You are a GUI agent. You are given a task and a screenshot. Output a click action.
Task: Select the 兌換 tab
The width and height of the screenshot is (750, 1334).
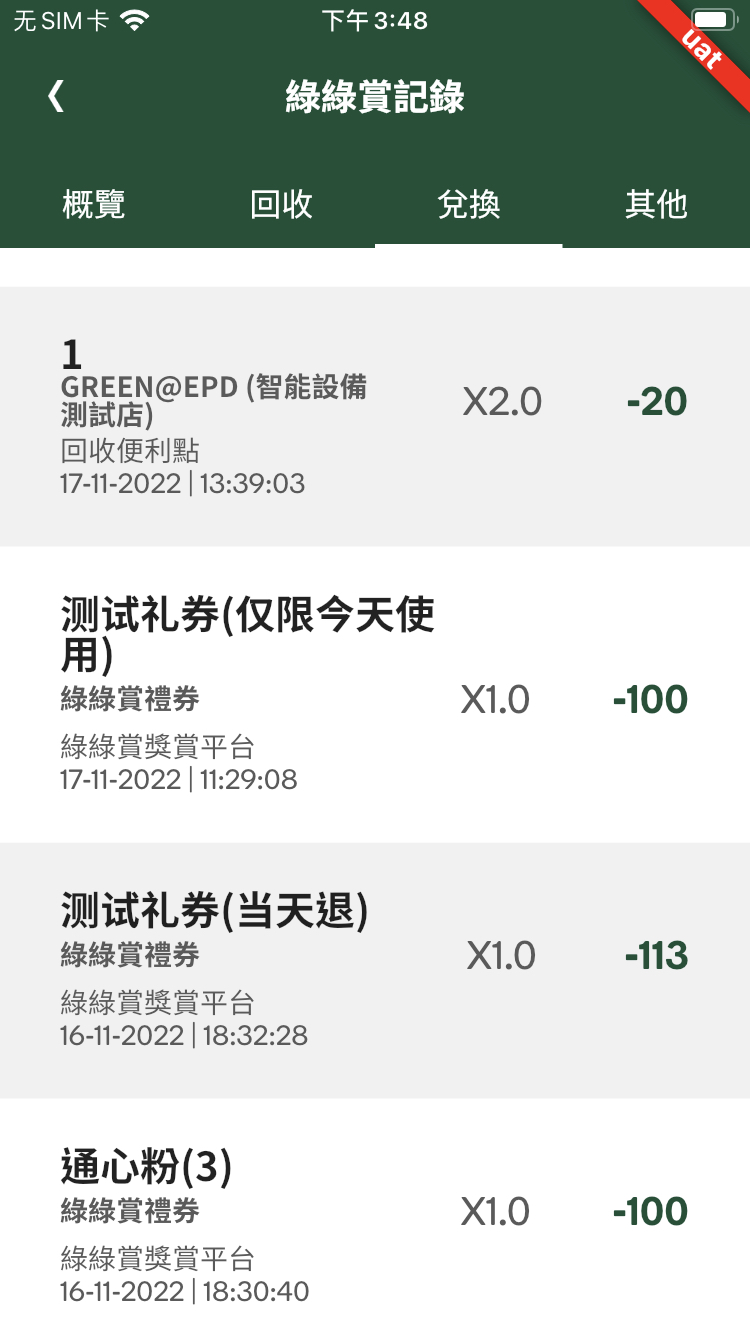tap(468, 204)
